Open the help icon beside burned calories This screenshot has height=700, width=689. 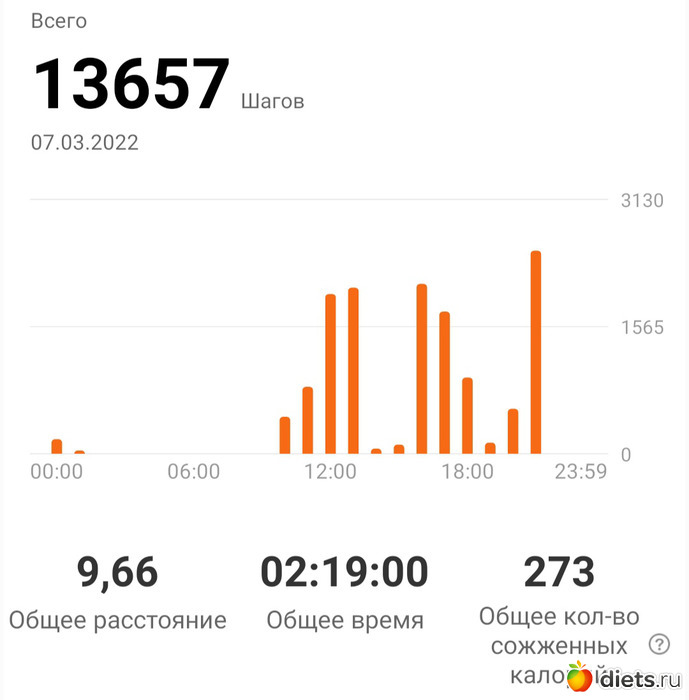(659, 644)
